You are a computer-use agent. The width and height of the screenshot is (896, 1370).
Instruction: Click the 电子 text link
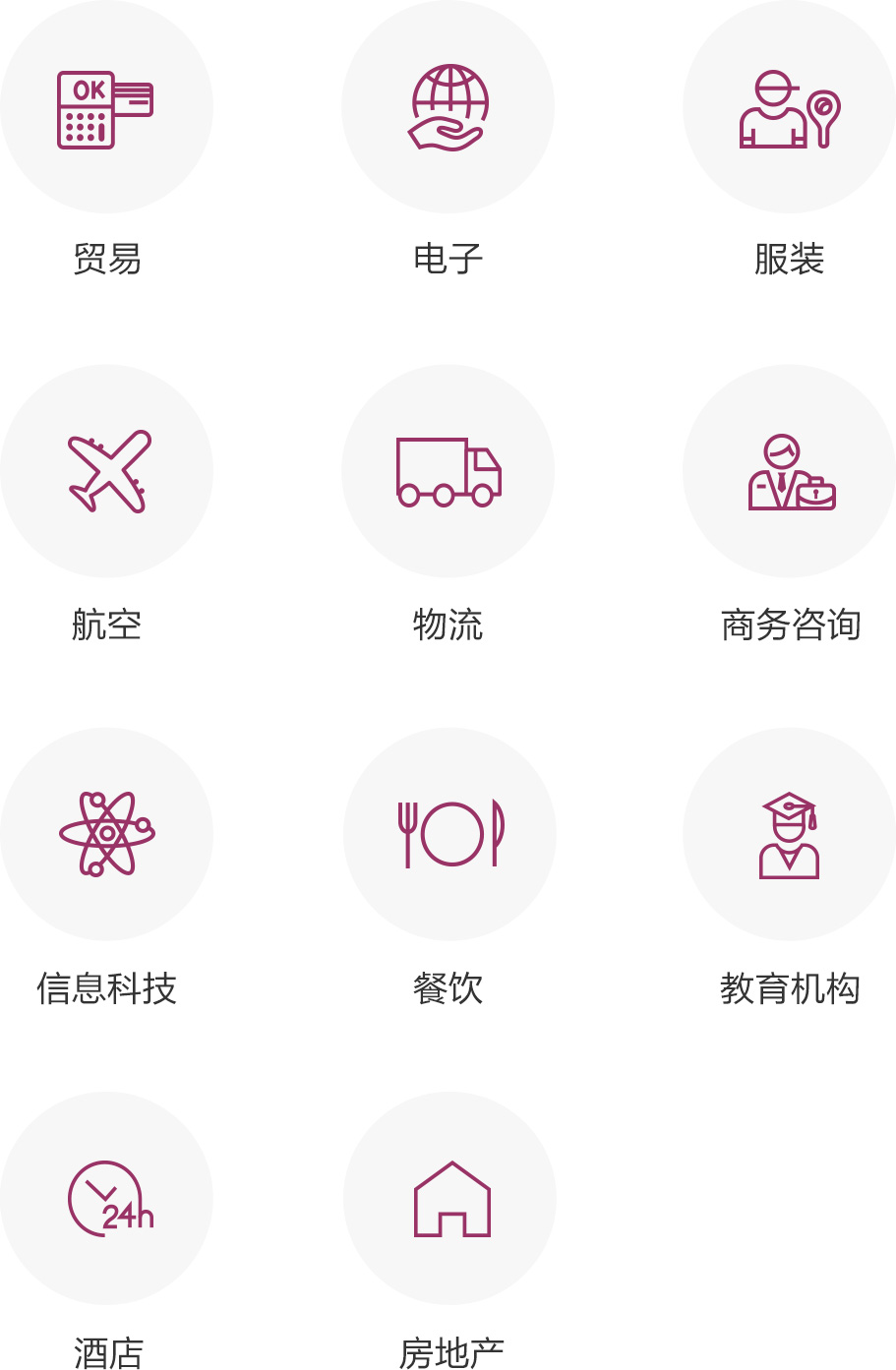pyautogui.click(x=448, y=257)
